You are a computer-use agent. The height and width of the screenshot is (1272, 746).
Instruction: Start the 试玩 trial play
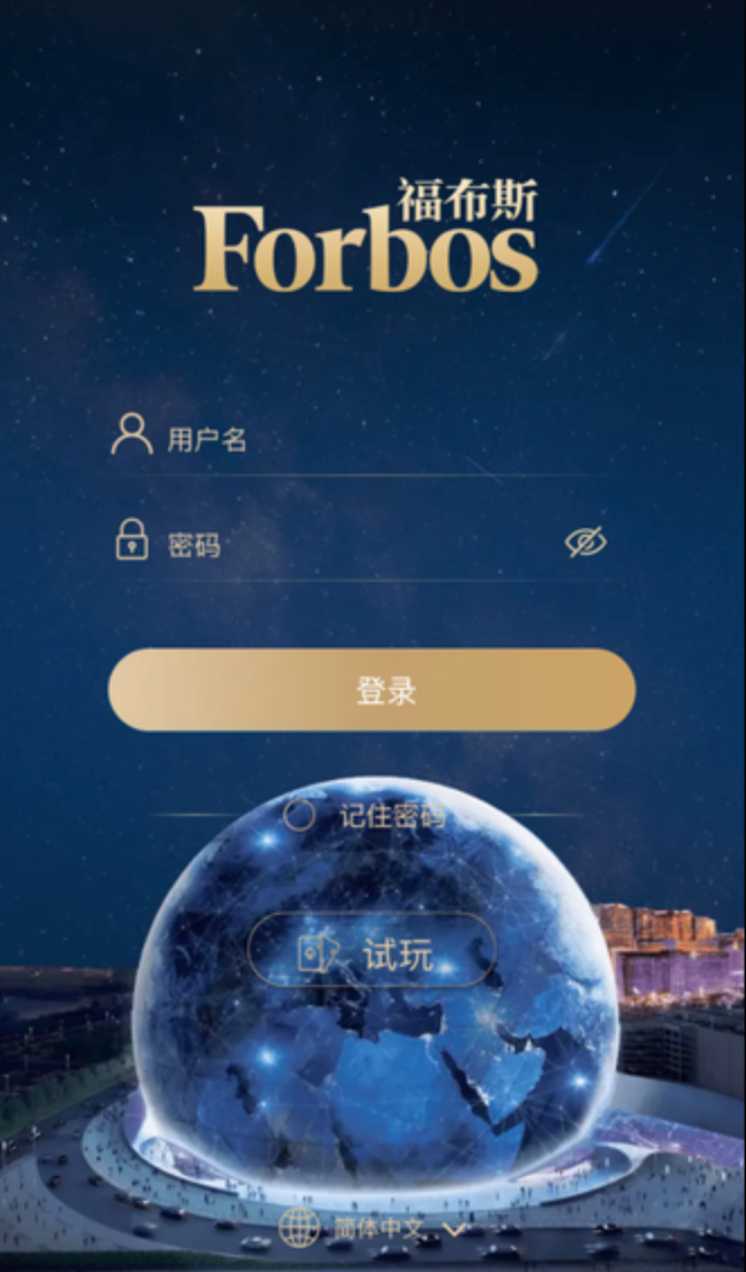[x=371, y=954]
